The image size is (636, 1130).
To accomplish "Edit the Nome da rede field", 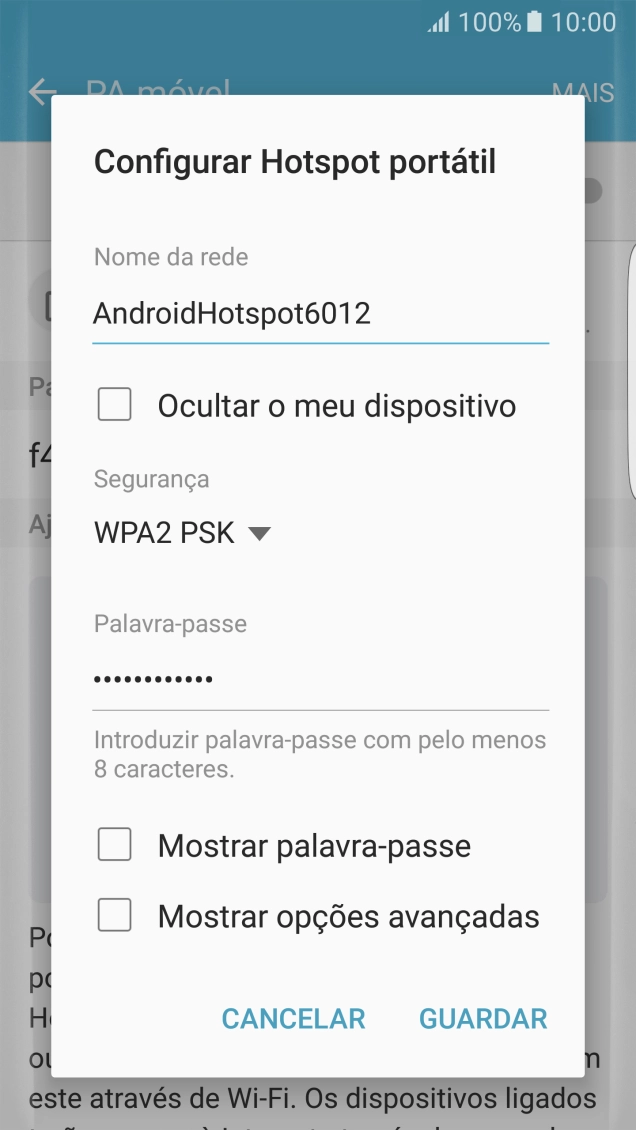I will point(320,314).
